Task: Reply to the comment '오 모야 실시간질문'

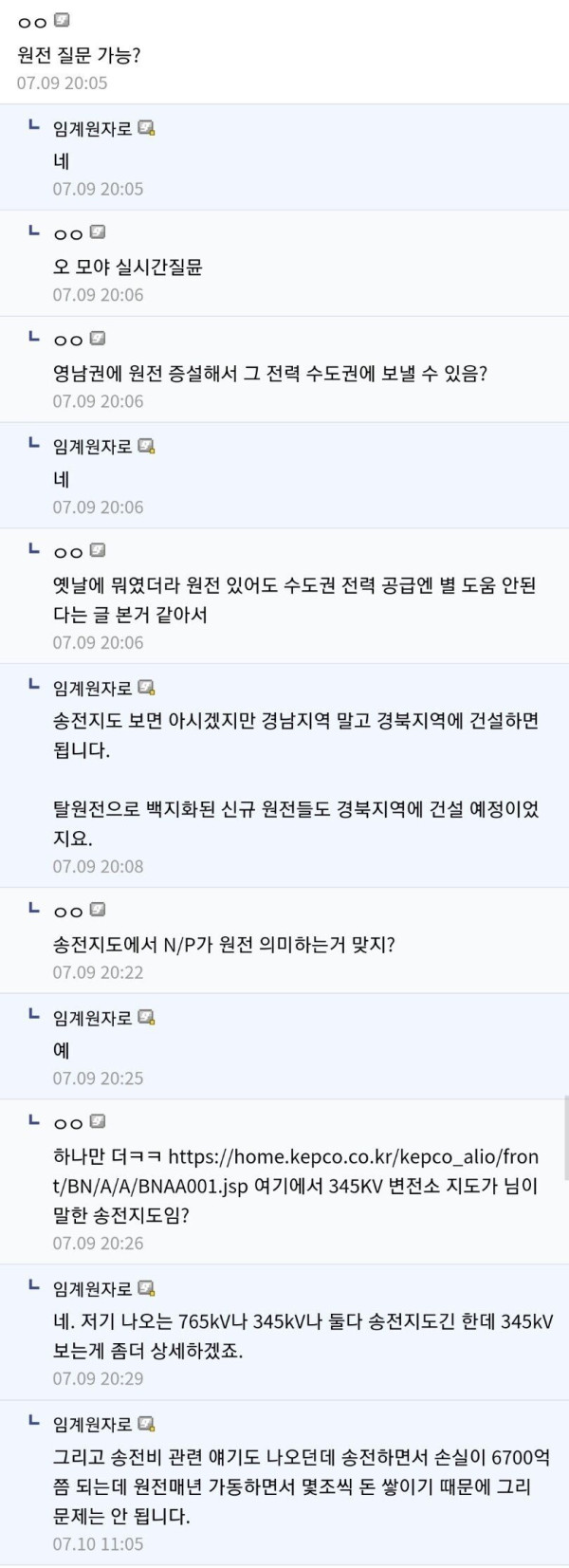Action: [128, 267]
